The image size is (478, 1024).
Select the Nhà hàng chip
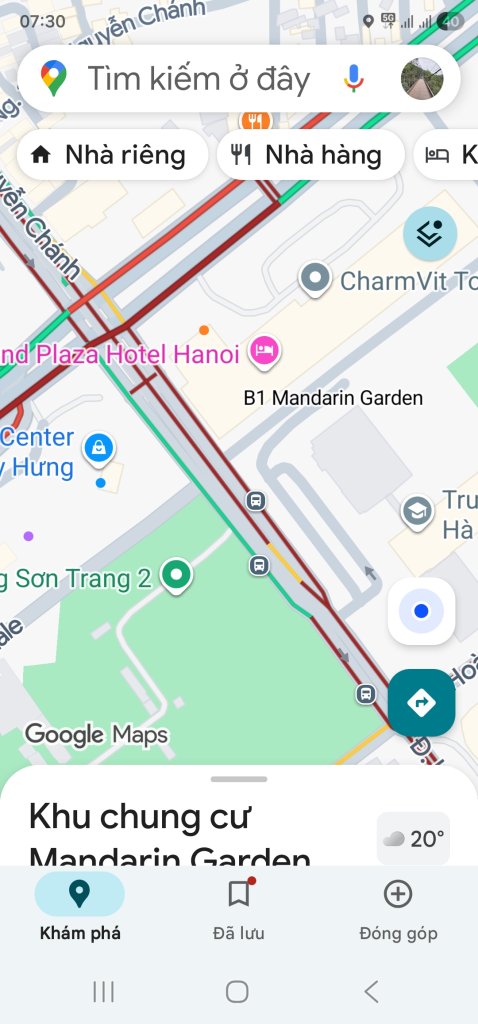click(x=311, y=155)
